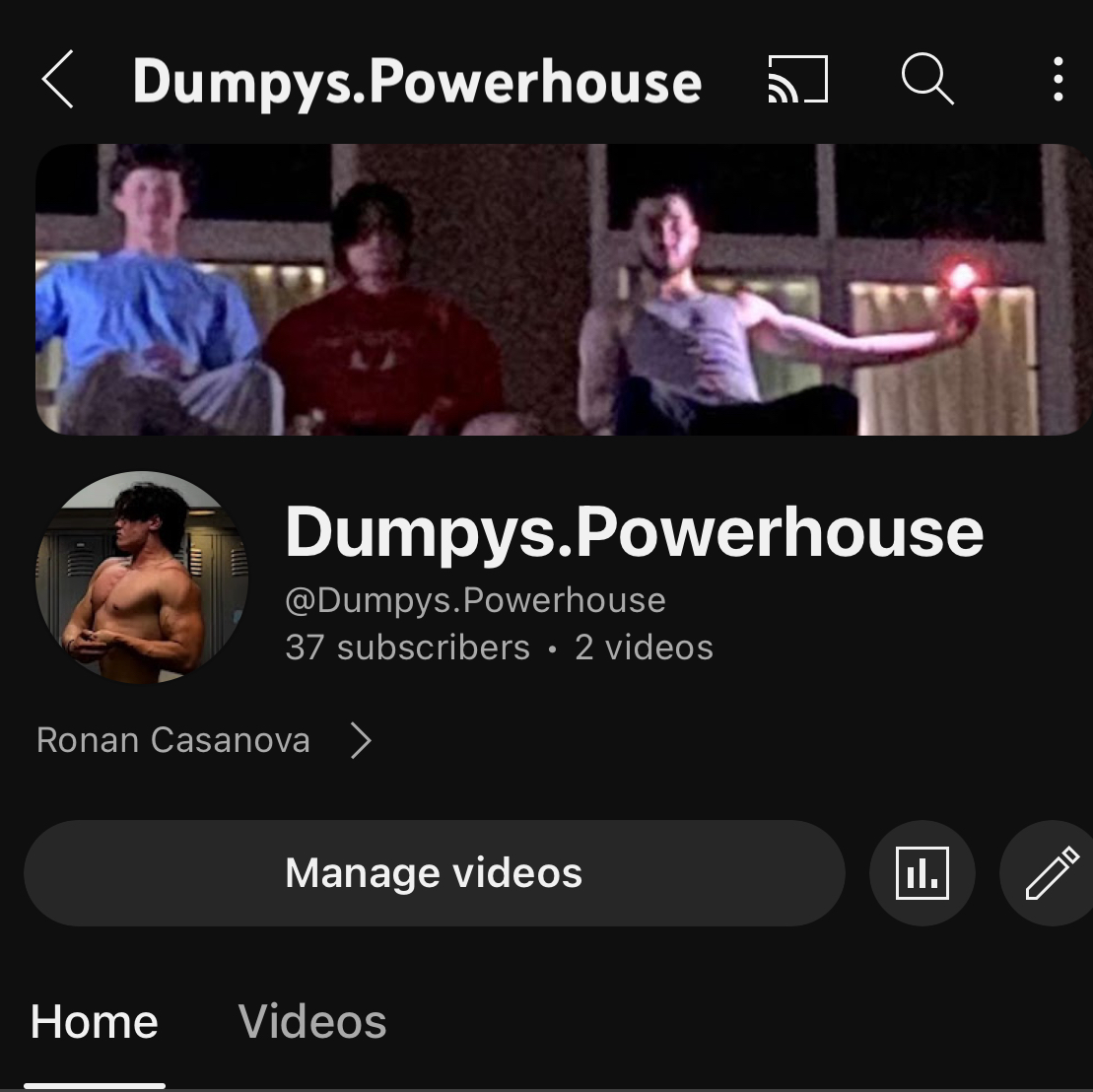Go back using the top-left arrow

pos(57,80)
